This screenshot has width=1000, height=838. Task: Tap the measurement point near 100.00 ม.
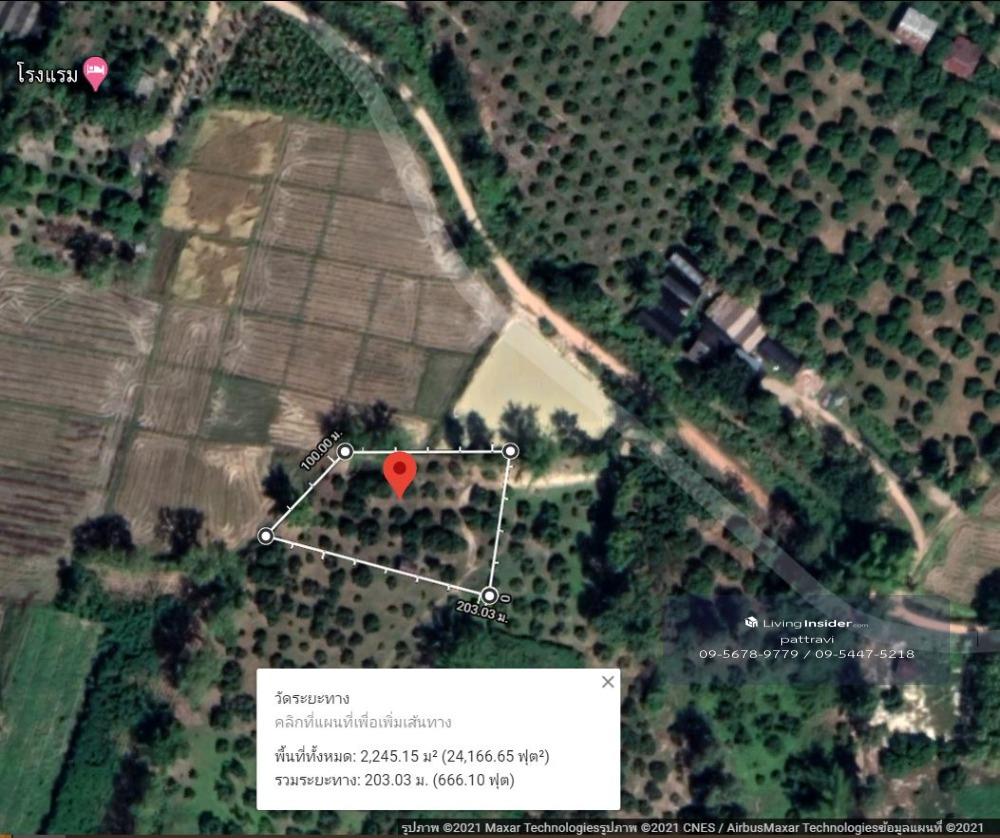click(x=345, y=452)
